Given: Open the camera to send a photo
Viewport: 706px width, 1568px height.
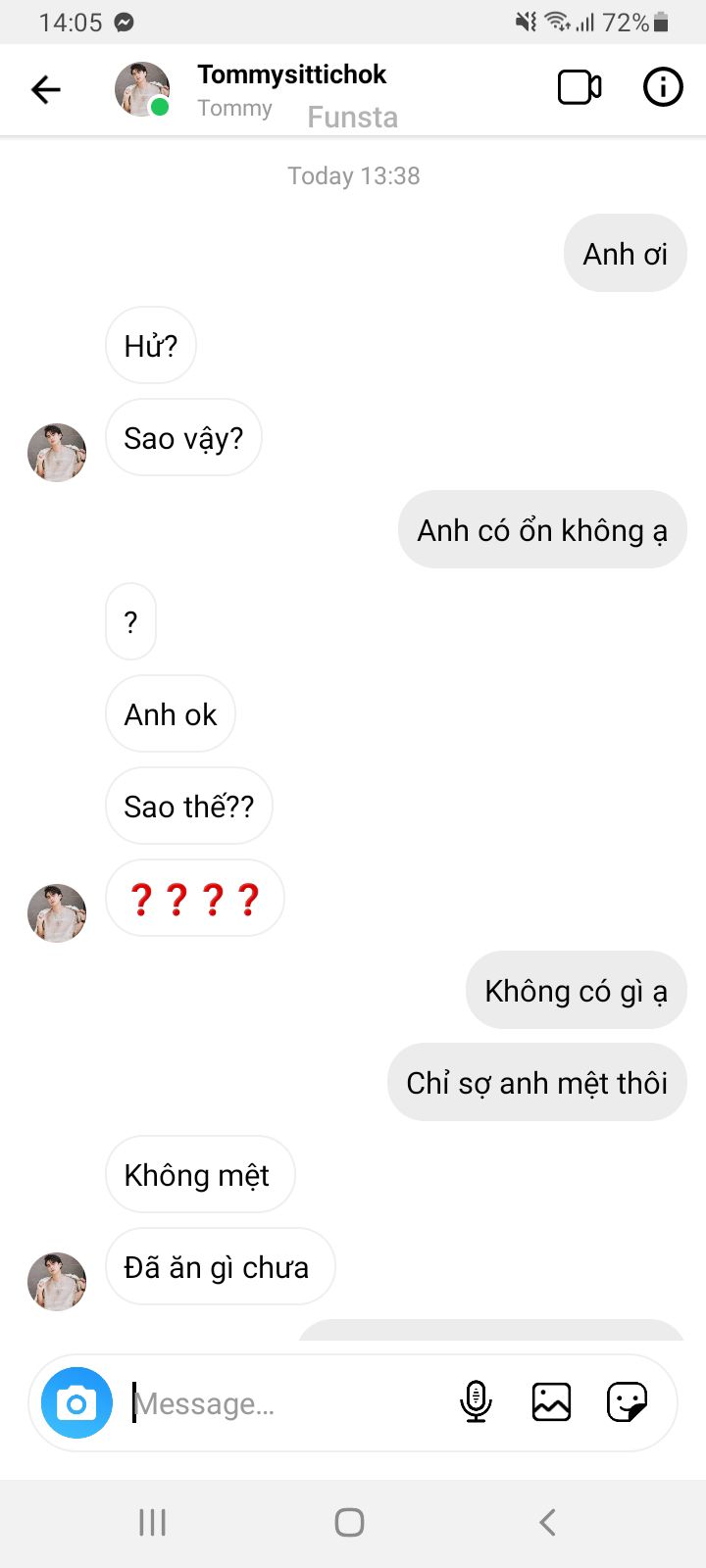Looking at the screenshot, I should coord(76,1402).
